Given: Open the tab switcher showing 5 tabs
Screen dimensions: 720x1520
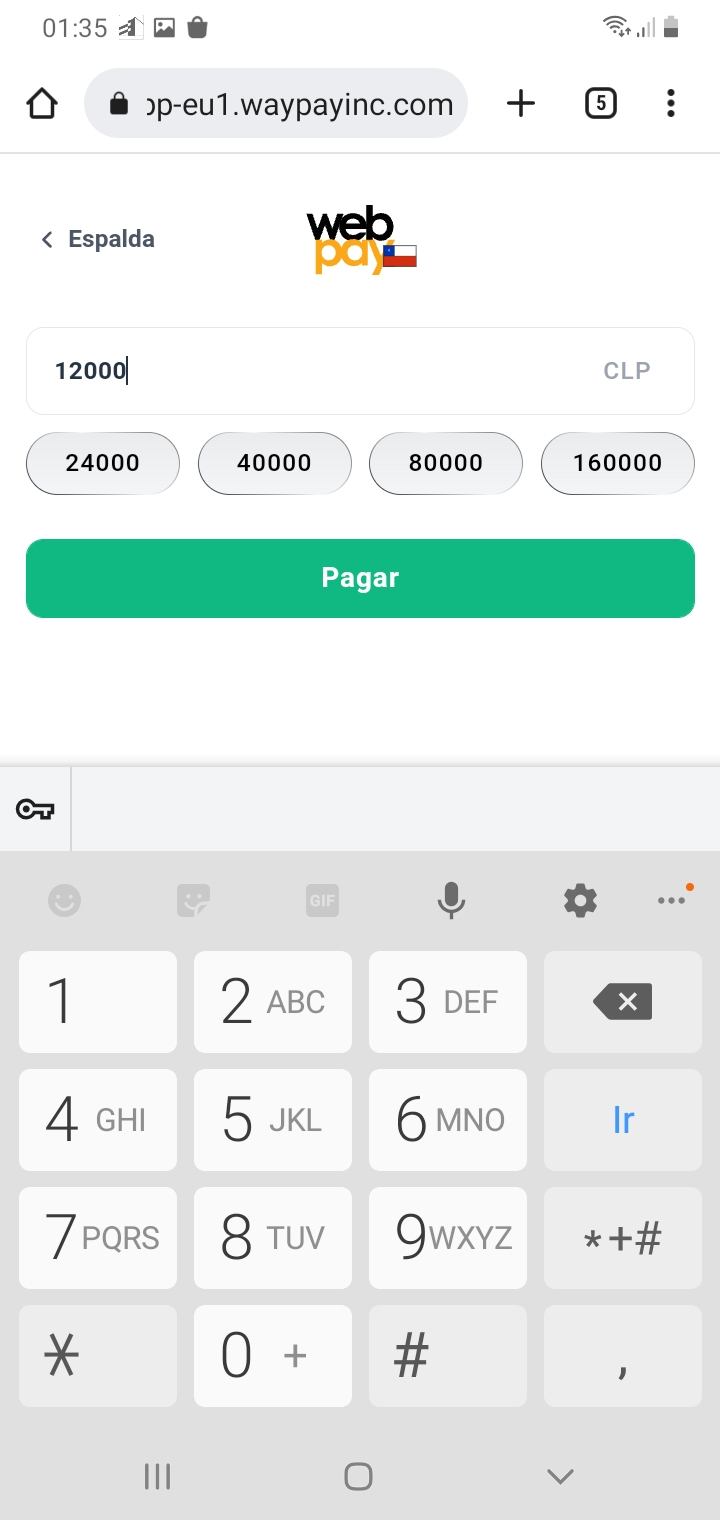Looking at the screenshot, I should [x=600, y=104].
